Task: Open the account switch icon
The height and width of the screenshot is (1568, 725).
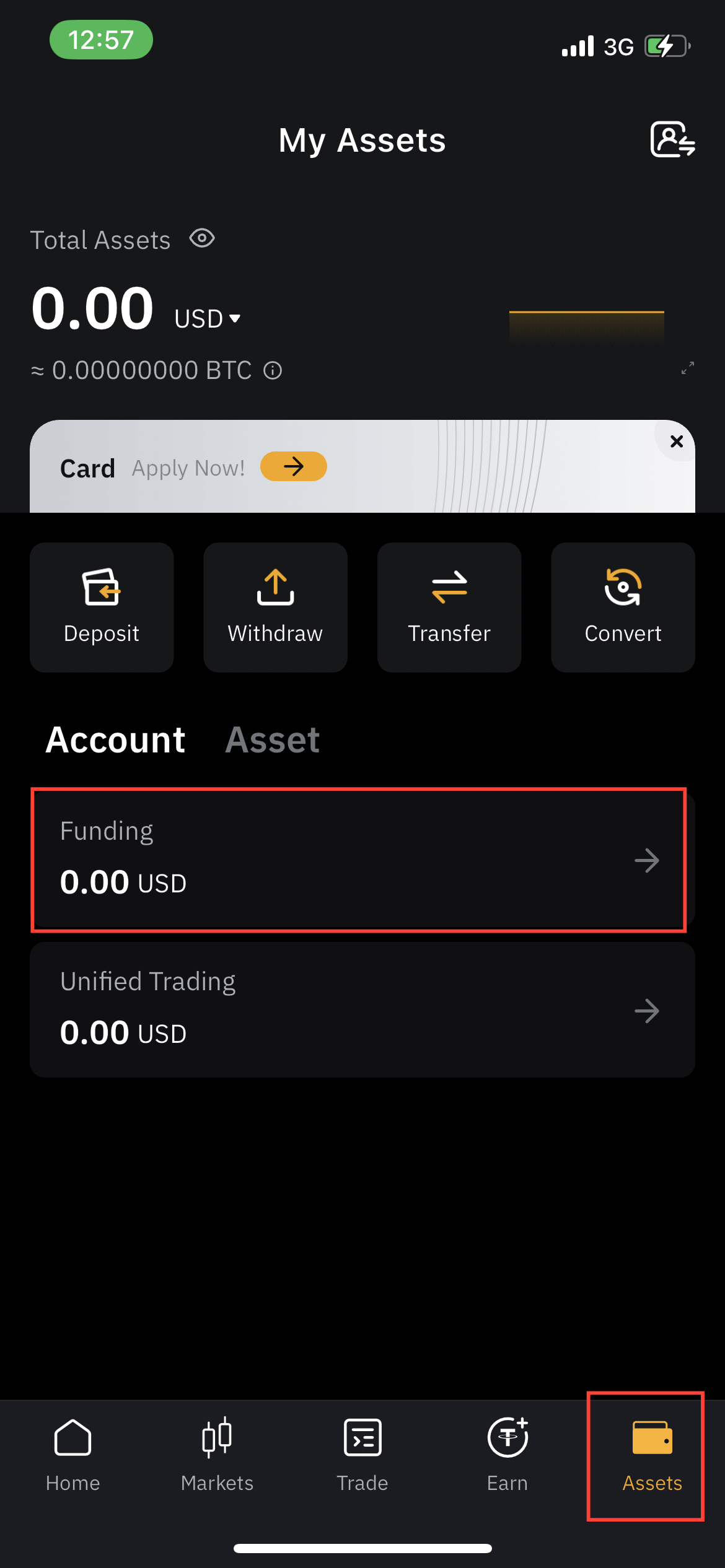Action: tap(672, 140)
